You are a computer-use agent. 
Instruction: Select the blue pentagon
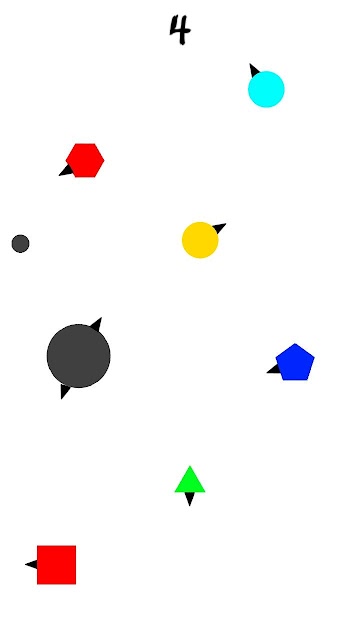[295, 362]
